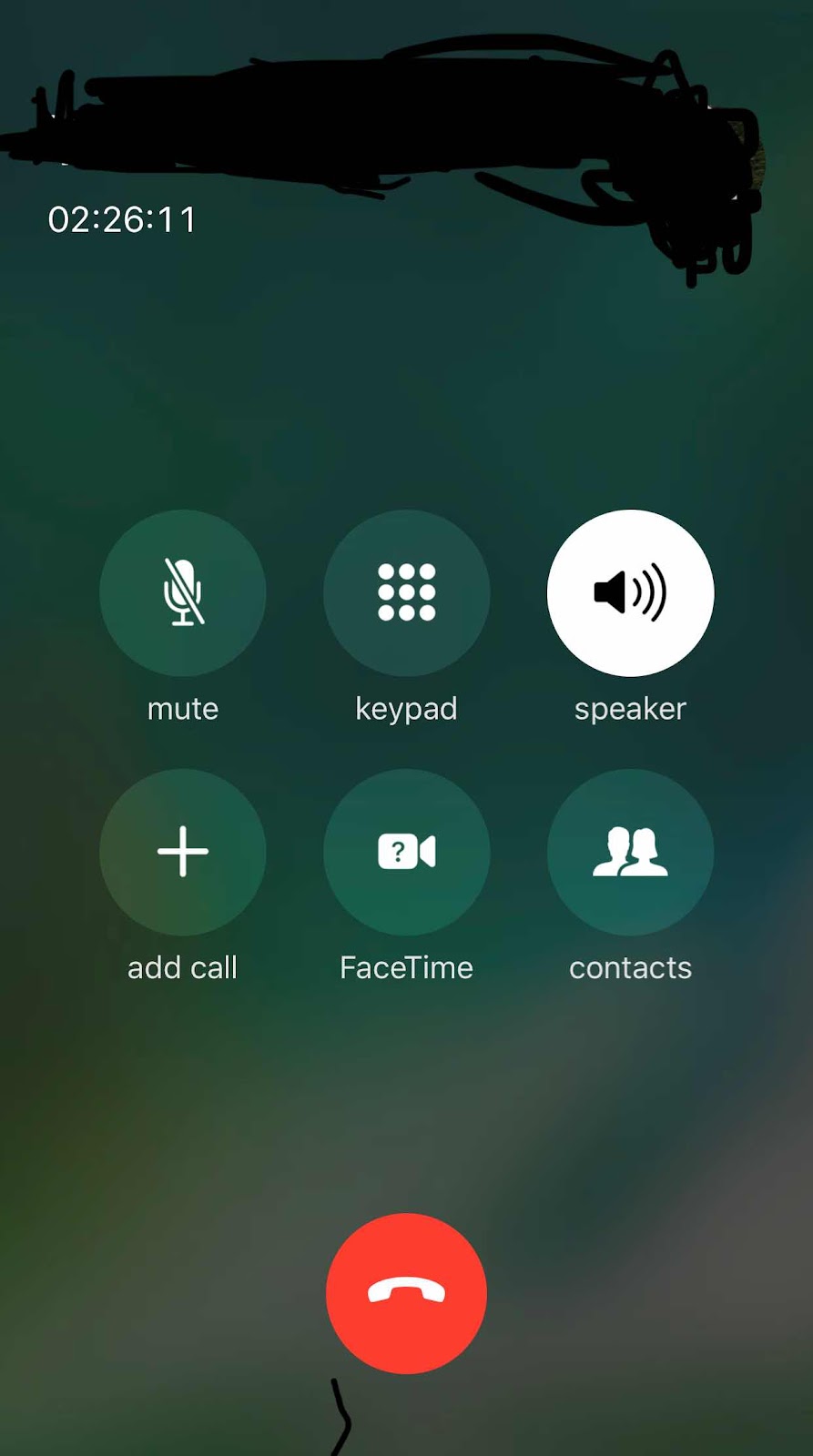Add another call
The height and width of the screenshot is (1456, 813).
pos(182,852)
